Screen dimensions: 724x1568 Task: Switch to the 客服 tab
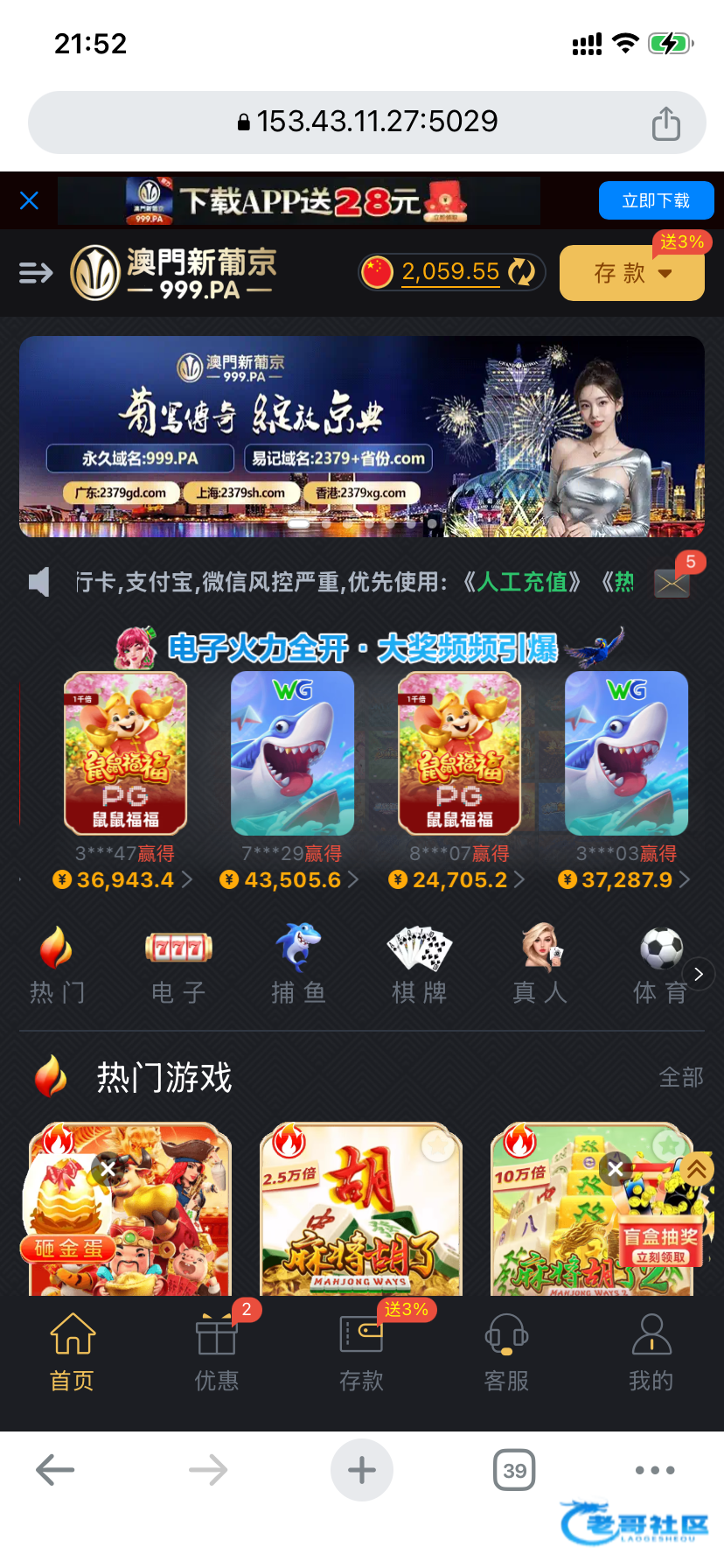(506, 1350)
